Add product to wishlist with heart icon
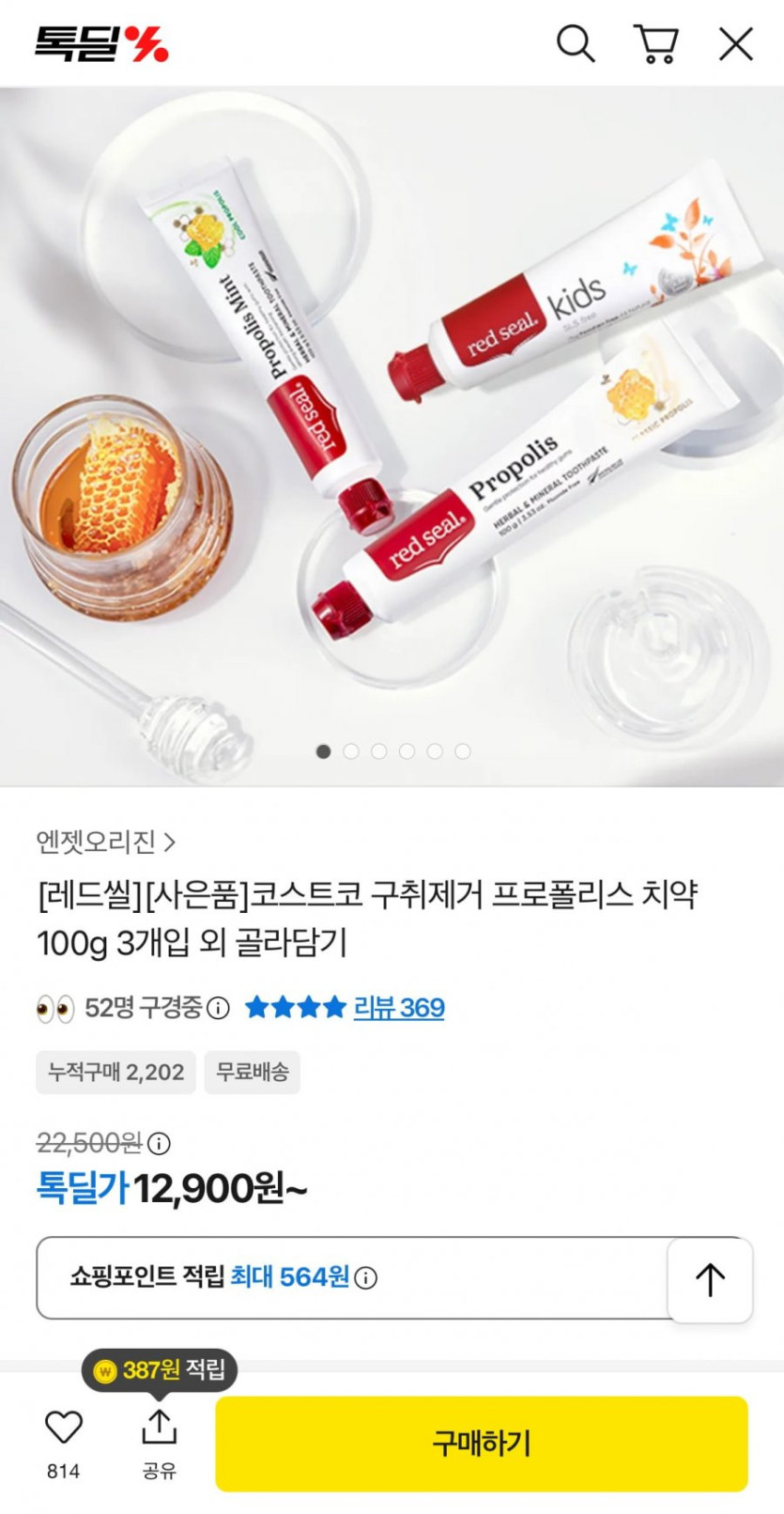This screenshot has height=1514, width=784. click(64, 1428)
